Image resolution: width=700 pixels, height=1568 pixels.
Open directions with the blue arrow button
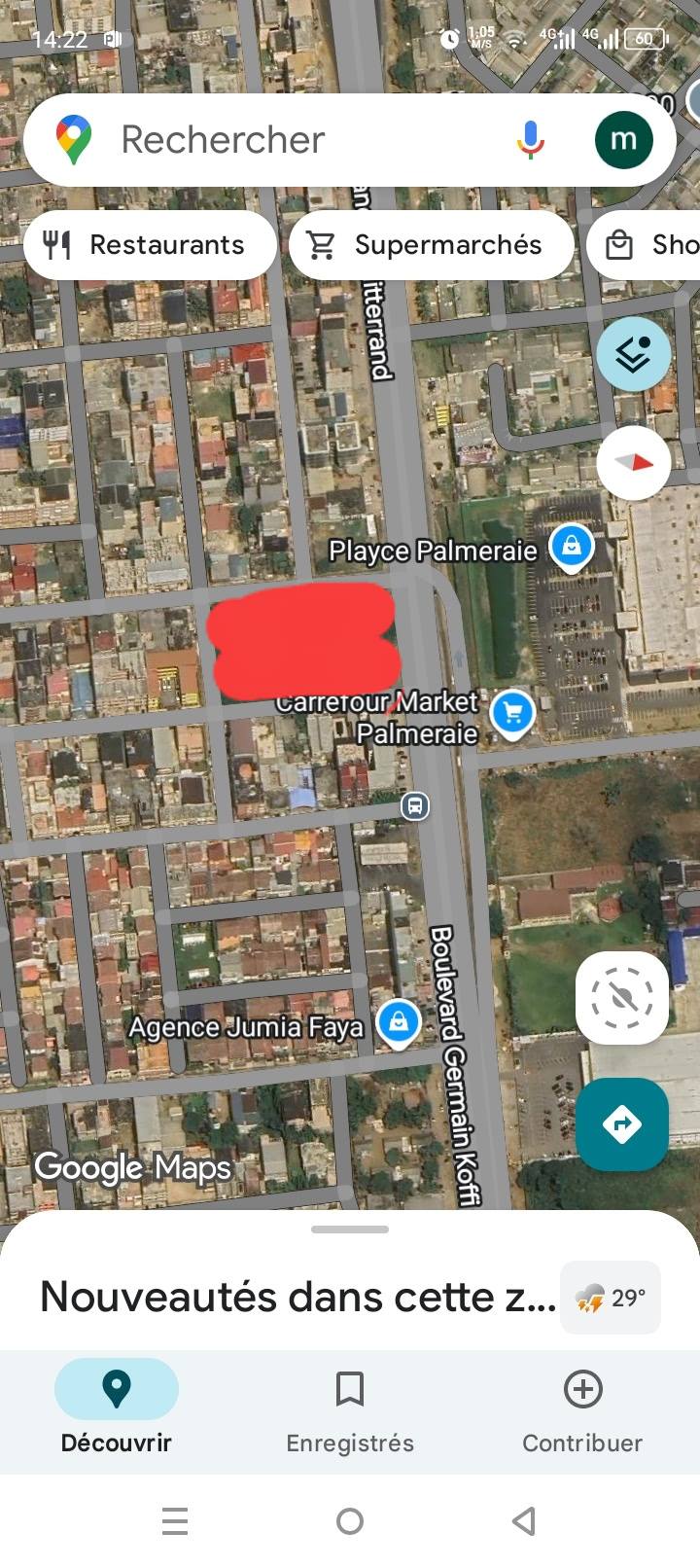point(622,1124)
